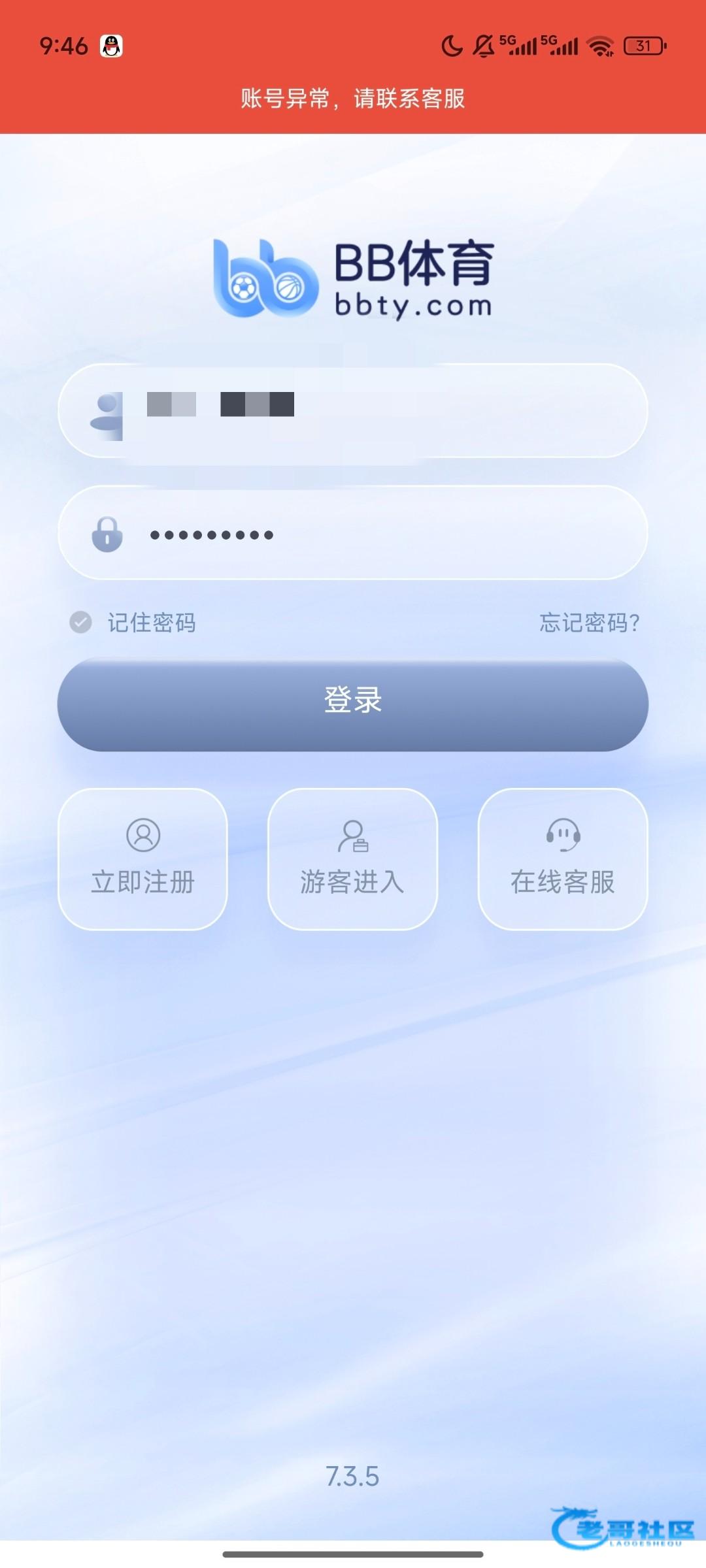The width and height of the screenshot is (706, 1568).
Task: Tap the 登录 button
Action: click(x=353, y=704)
